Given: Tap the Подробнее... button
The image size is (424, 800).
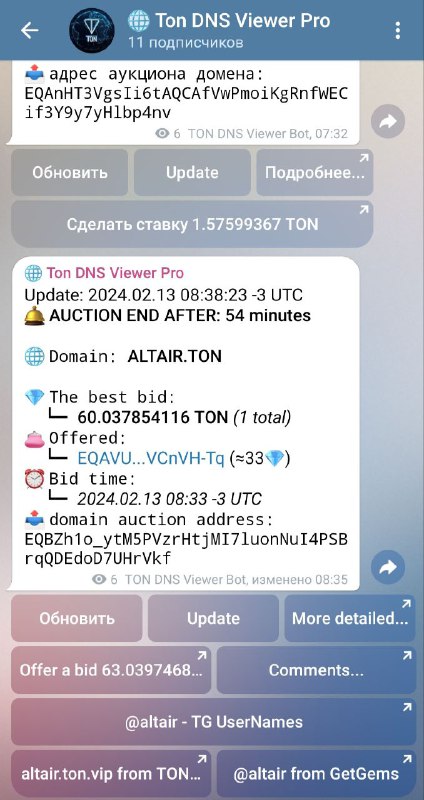Looking at the screenshot, I should coord(315,172).
